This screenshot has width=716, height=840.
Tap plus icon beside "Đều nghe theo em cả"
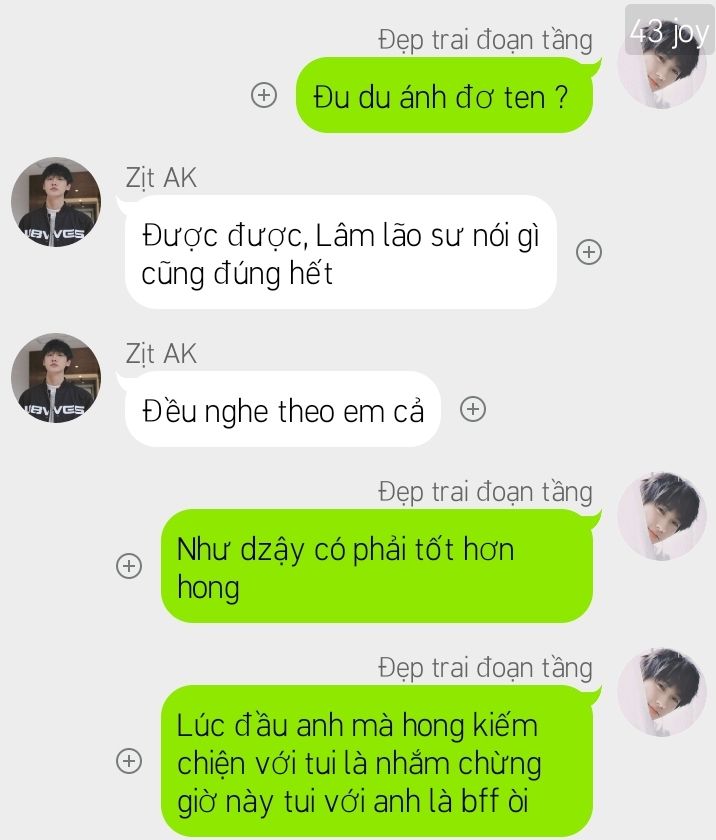472,409
